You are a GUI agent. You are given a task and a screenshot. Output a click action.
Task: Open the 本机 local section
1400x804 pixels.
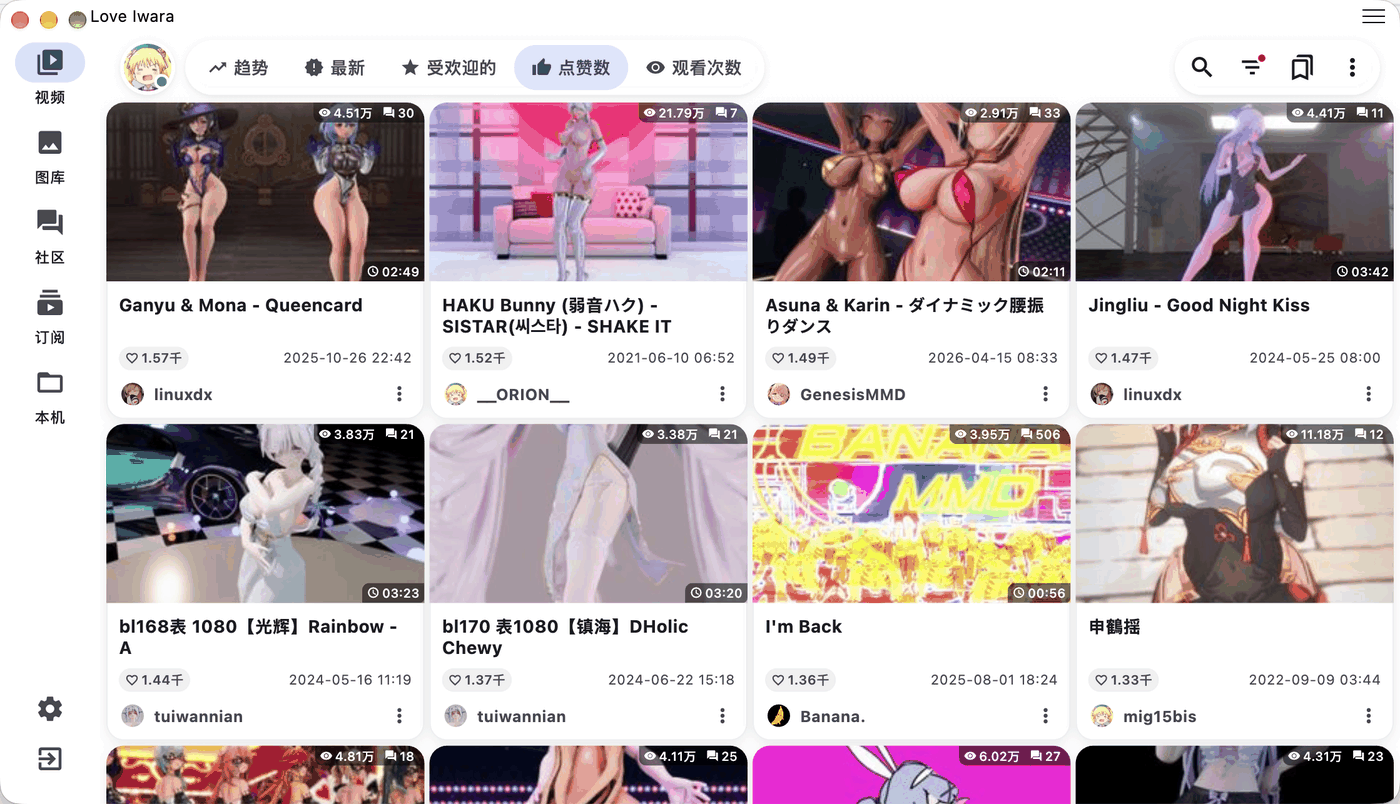[50, 397]
